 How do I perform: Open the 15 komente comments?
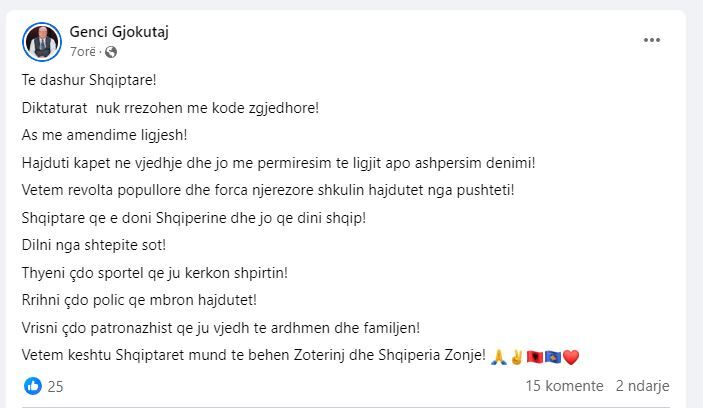tap(563, 386)
